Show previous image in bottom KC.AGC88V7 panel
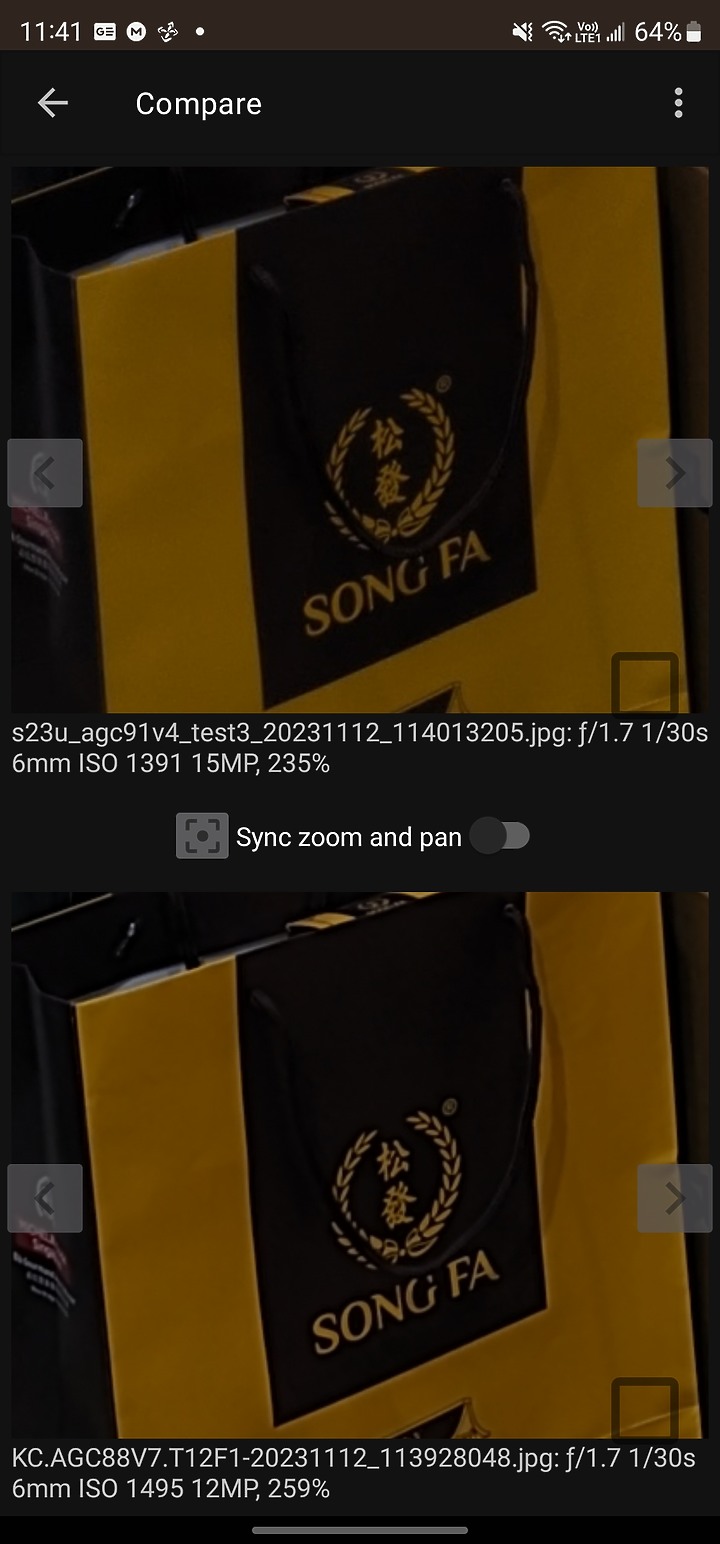The height and width of the screenshot is (1544, 720). (x=45, y=1197)
